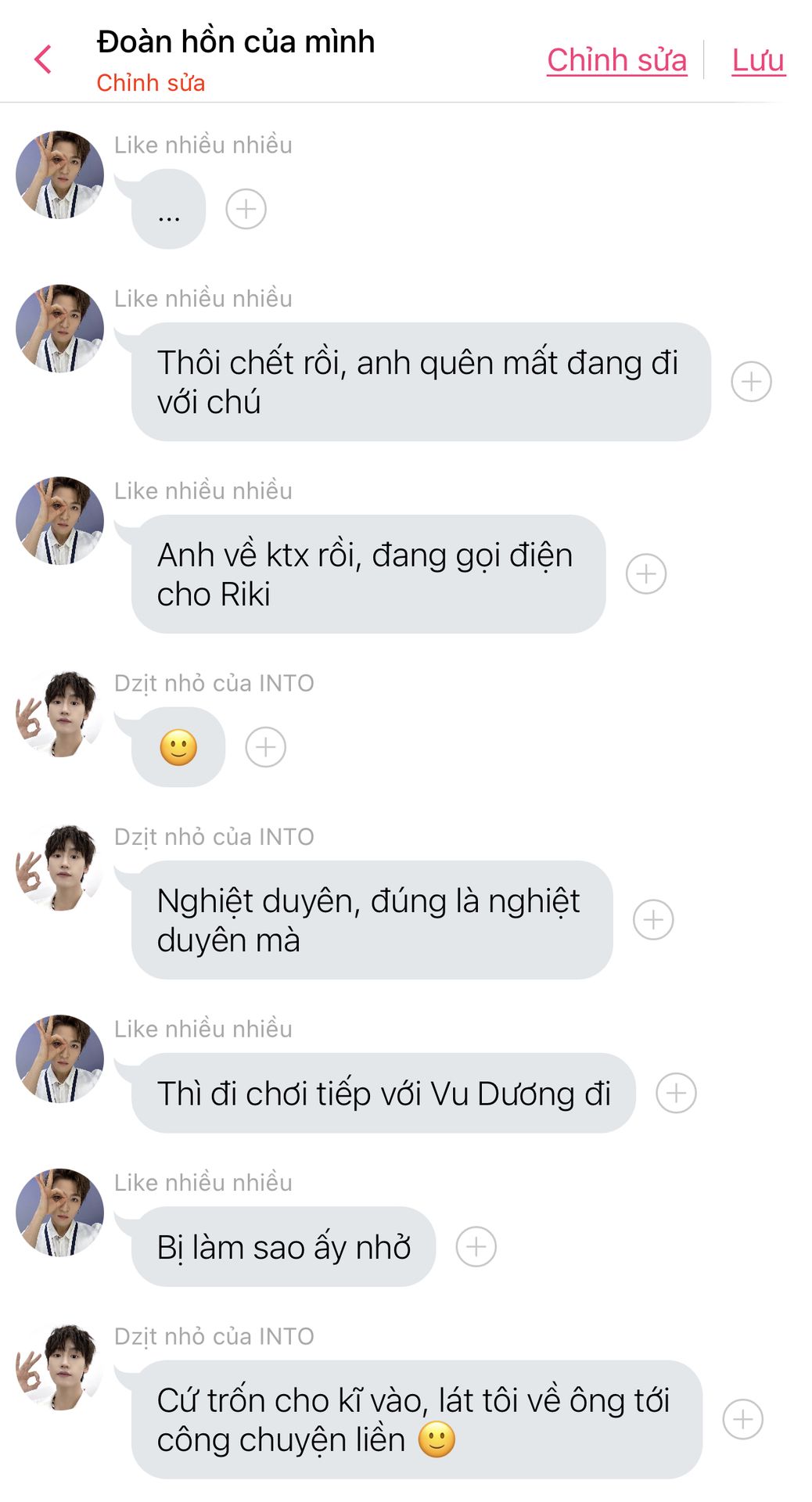The height and width of the screenshot is (1502, 812).
Task: Tap plus beside "Bị làm sao ấy nhở"
Action: [476, 1246]
